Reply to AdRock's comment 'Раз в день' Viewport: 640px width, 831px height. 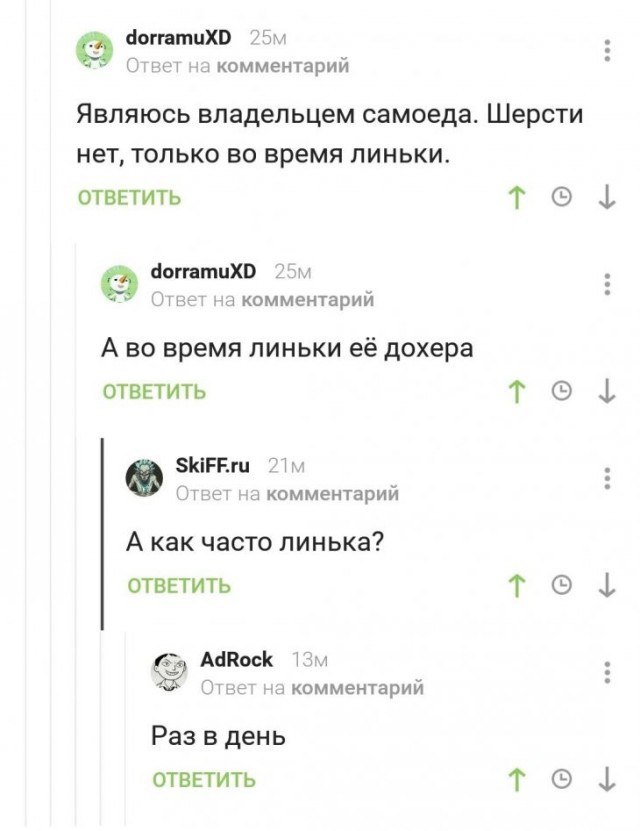pyautogui.click(x=204, y=780)
